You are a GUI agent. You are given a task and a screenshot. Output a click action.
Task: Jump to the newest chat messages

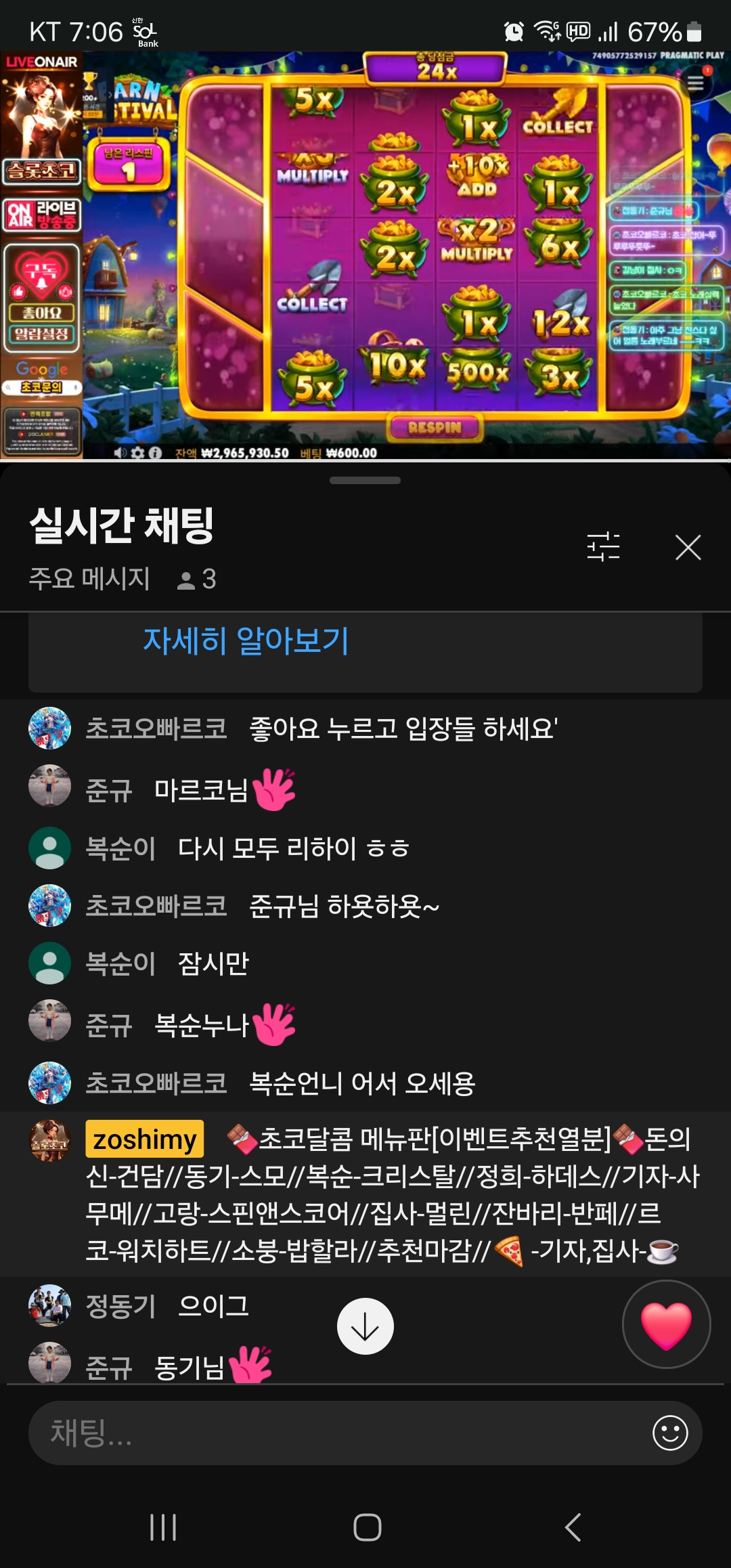pyautogui.click(x=365, y=1326)
